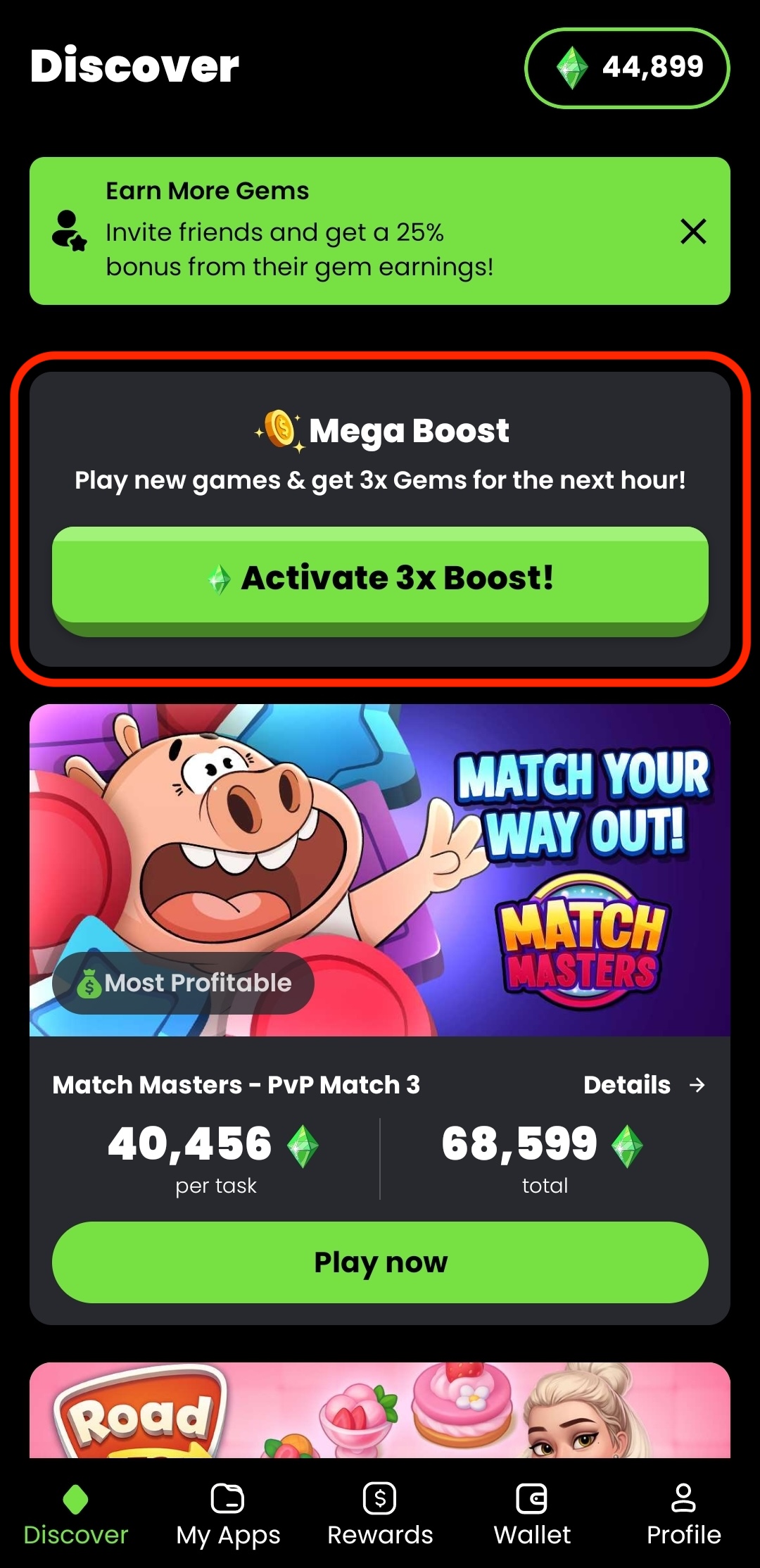
Task: Switch to the My Apps tab
Action: [228, 1514]
